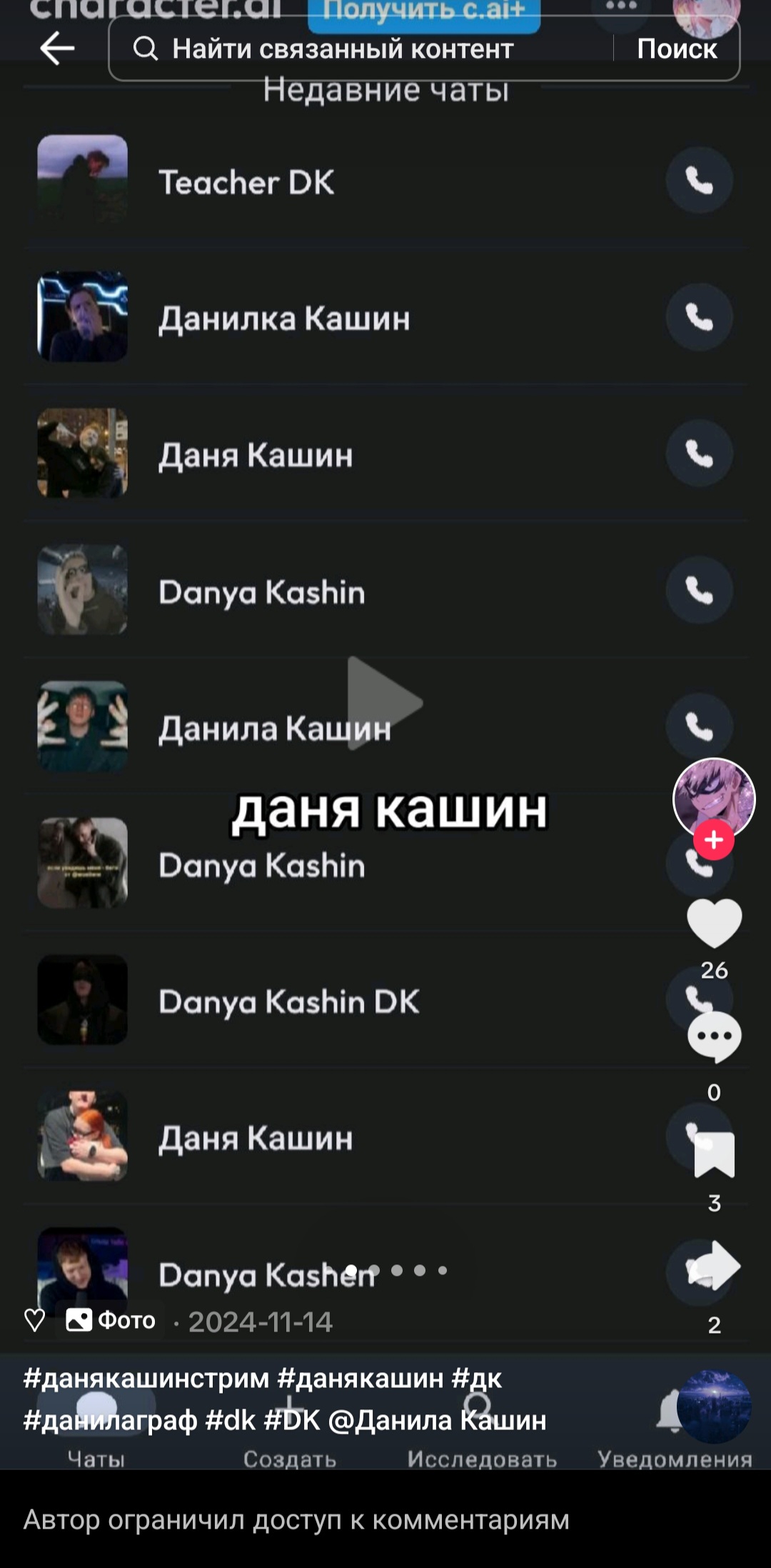Open the #данилаграф hashtag
The height and width of the screenshot is (1568, 771).
(x=110, y=1420)
